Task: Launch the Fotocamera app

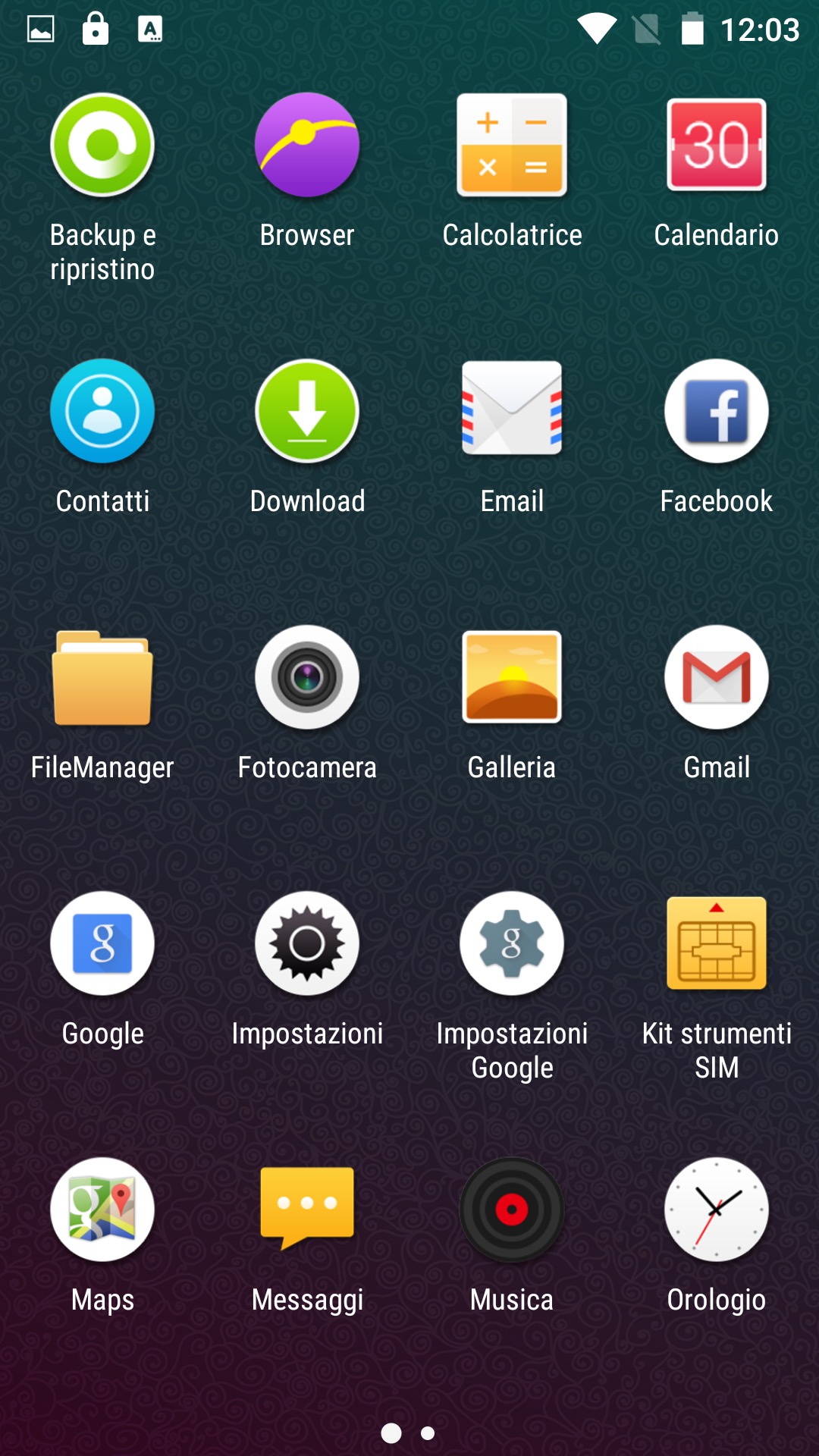Action: click(x=307, y=677)
